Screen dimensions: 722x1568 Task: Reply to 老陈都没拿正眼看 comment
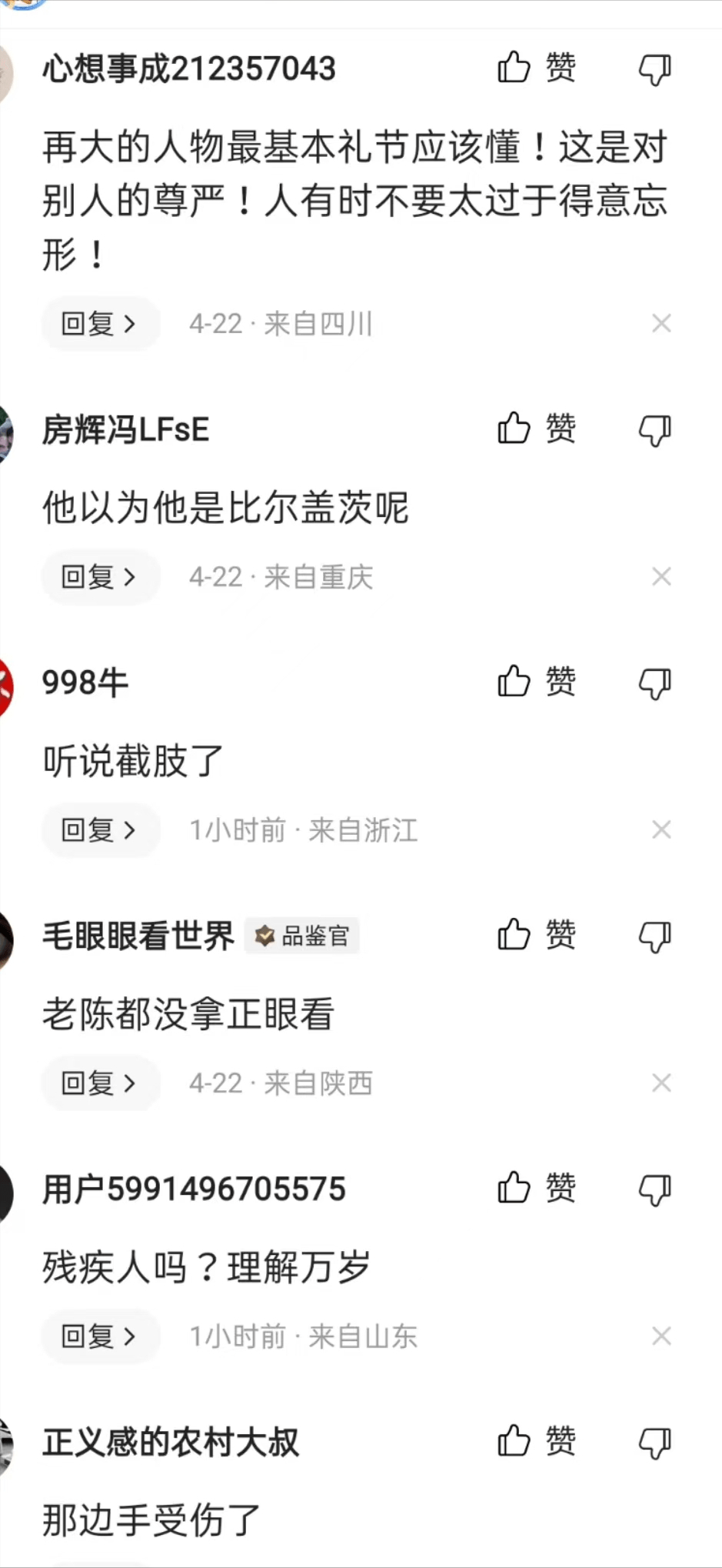(100, 1083)
